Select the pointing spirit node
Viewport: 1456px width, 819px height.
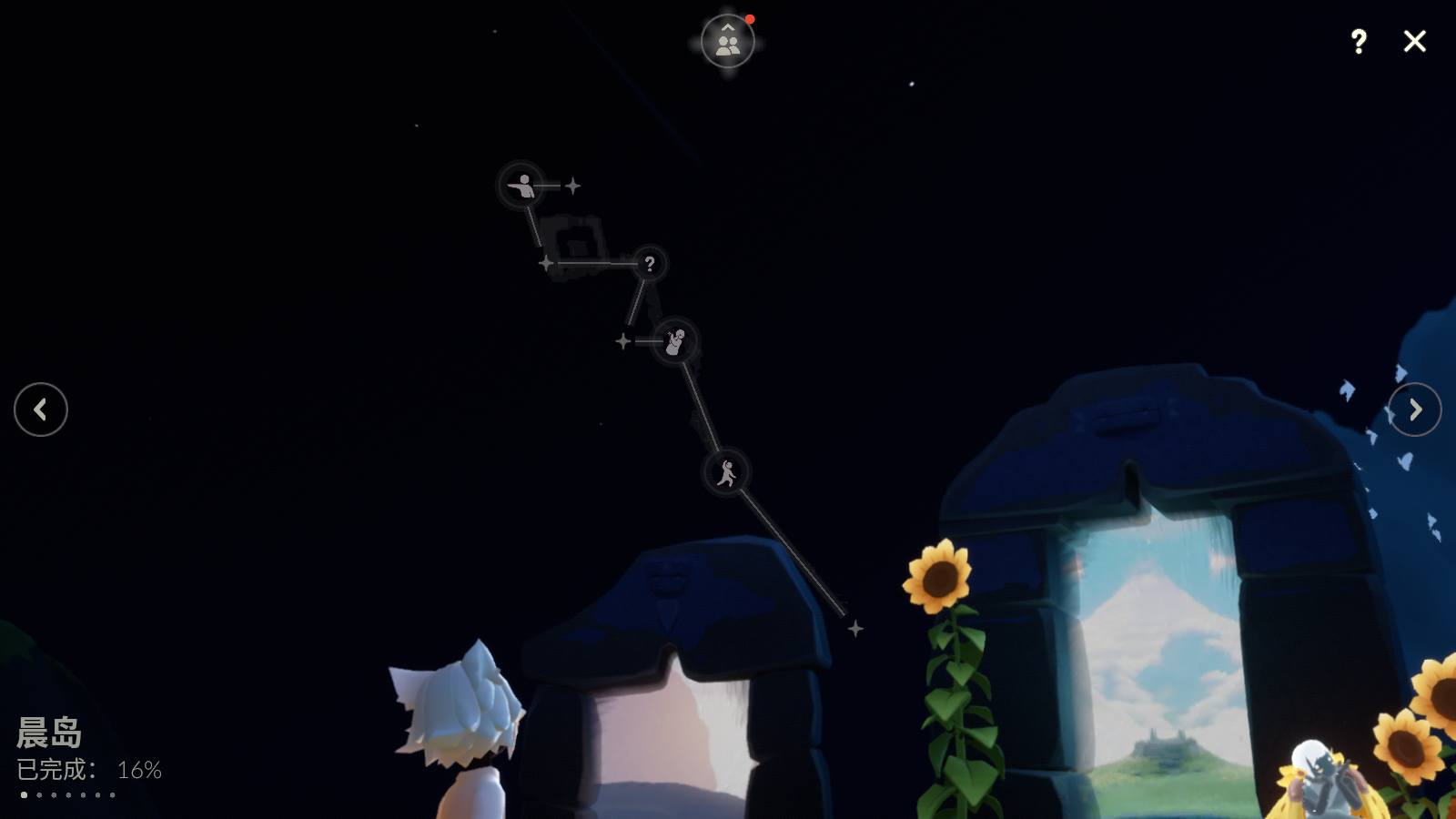pos(522,186)
